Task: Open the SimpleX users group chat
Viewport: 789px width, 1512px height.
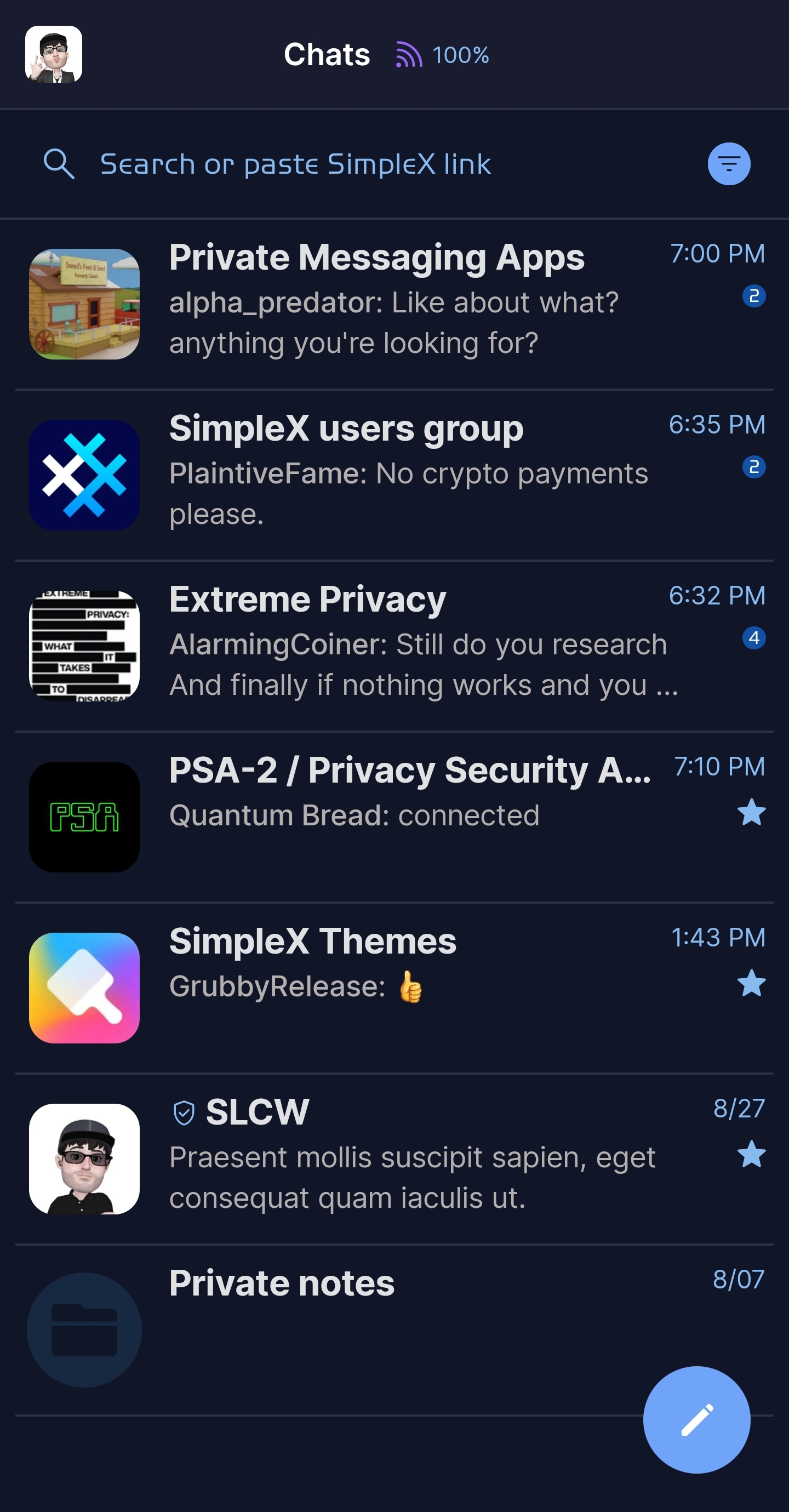Action: click(x=393, y=474)
